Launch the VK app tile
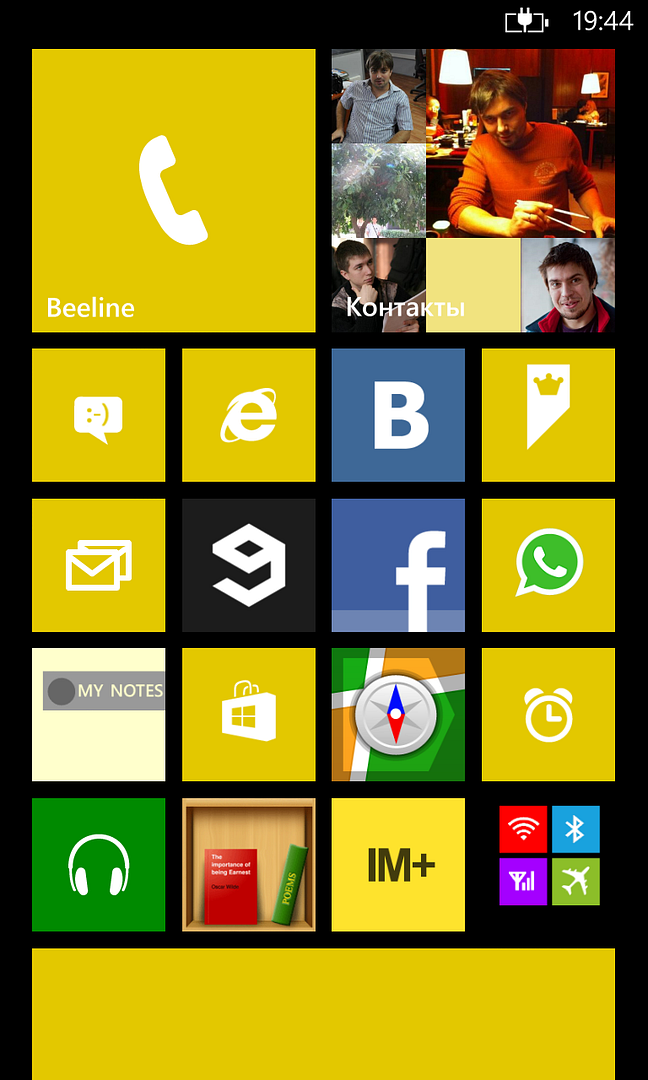 point(398,415)
